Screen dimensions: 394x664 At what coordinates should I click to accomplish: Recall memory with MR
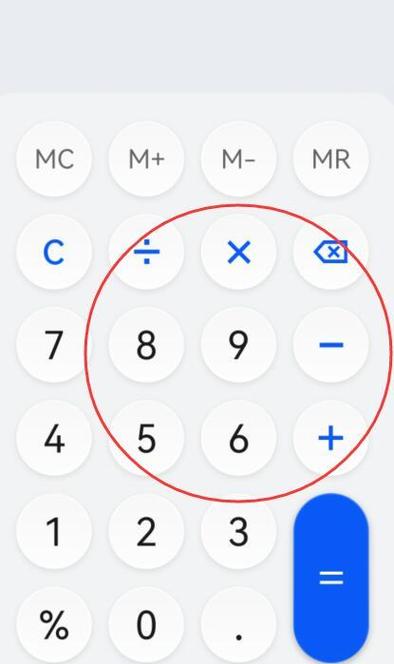[x=331, y=159]
